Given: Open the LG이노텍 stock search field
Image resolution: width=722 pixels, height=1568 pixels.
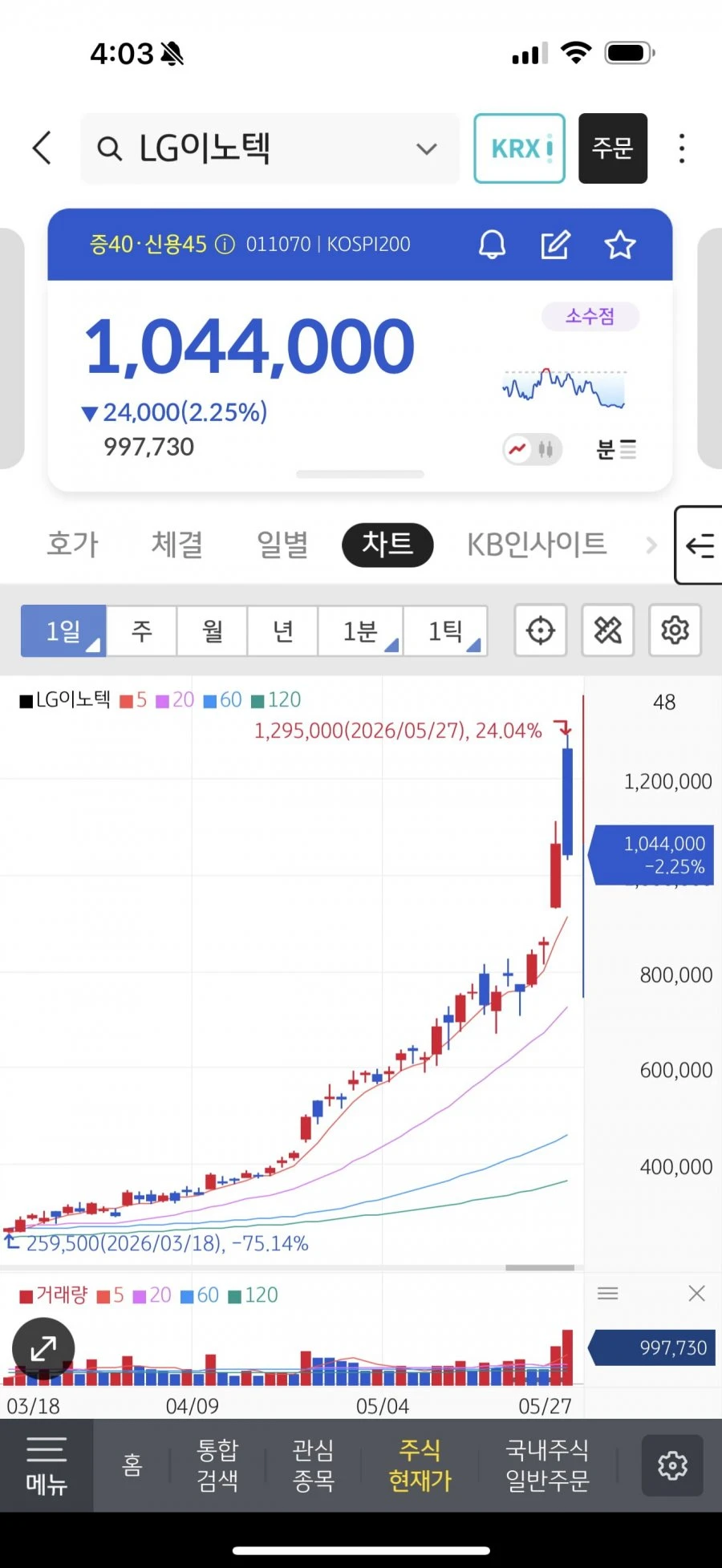Looking at the screenshot, I should click(270, 148).
